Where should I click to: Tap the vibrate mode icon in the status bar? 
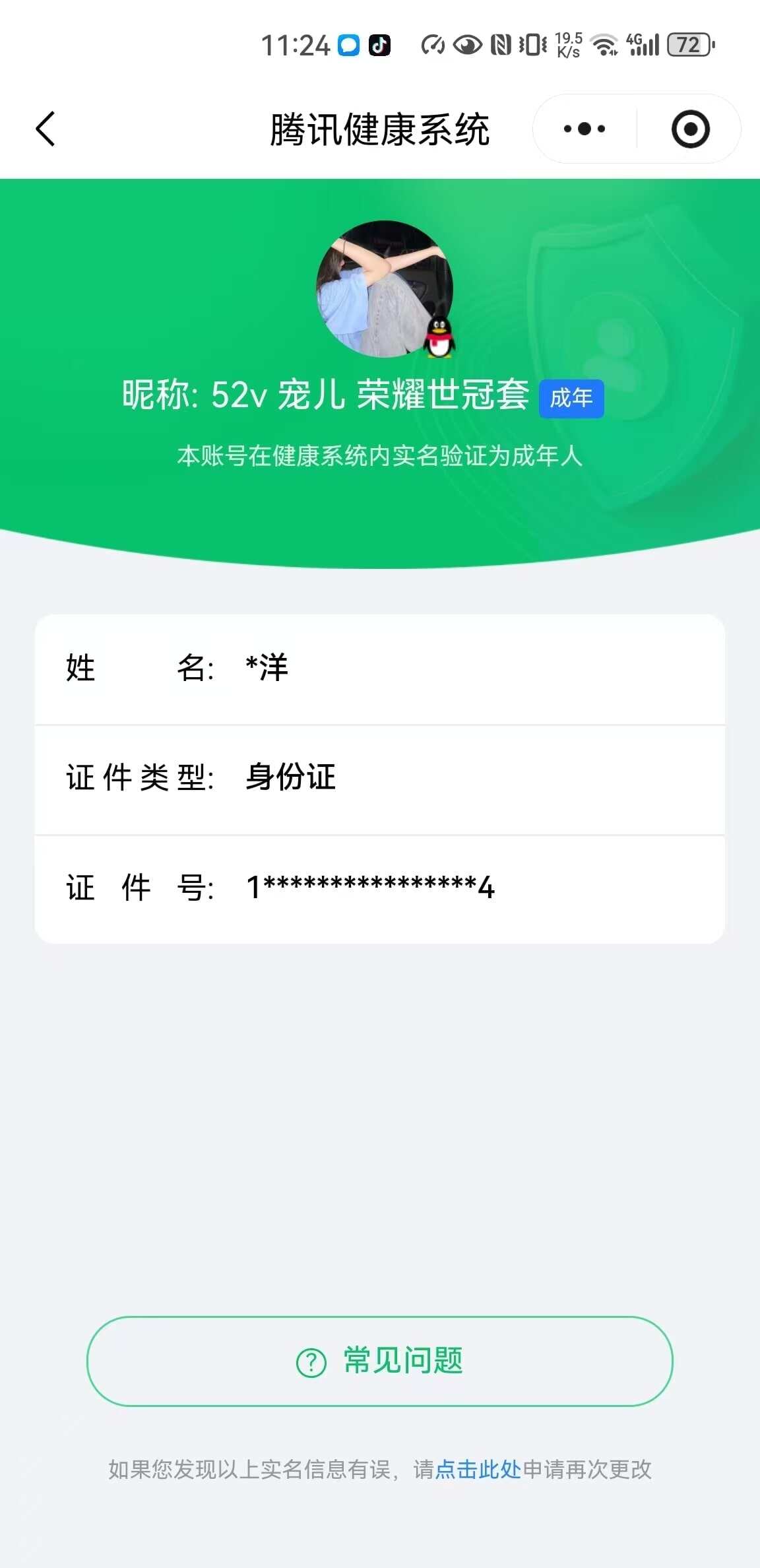[x=532, y=45]
